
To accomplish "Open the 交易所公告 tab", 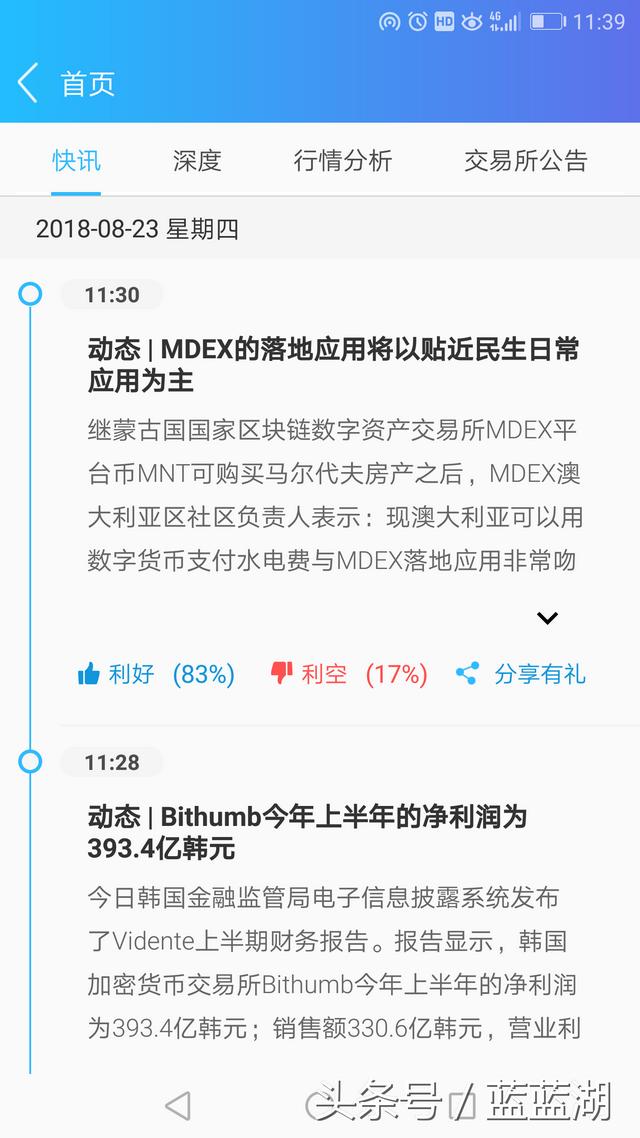I will point(525,161).
